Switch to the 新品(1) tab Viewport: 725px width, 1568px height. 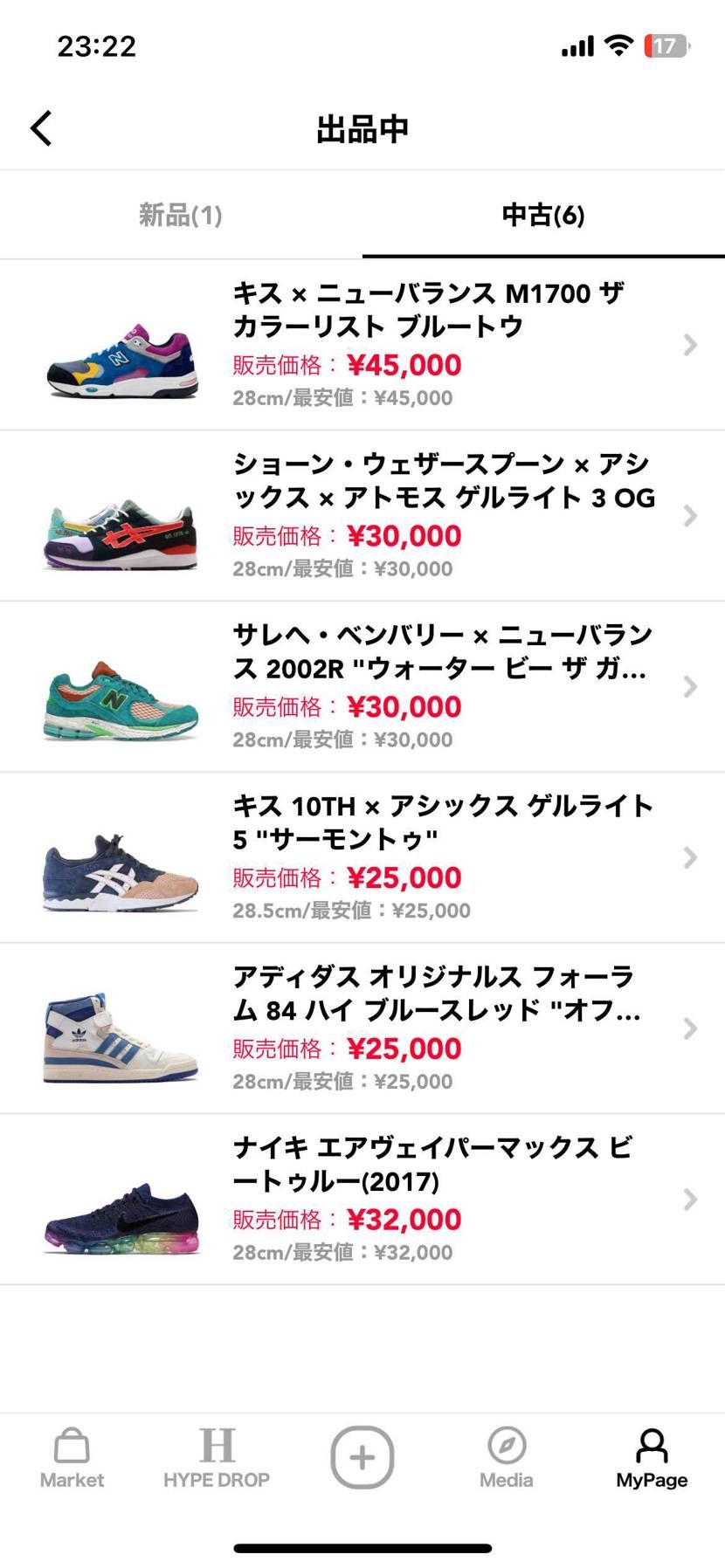click(x=181, y=215)
